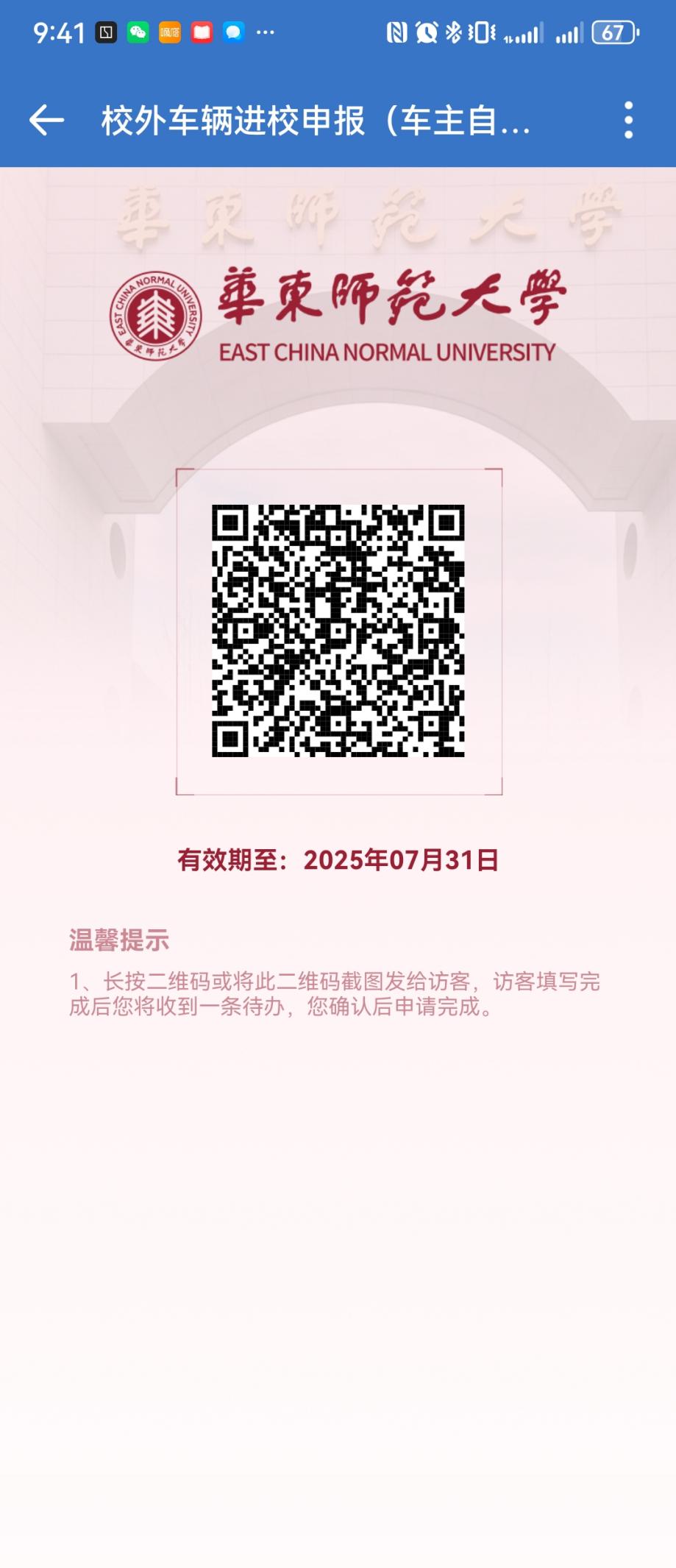Go back using the arrow icon

point(46,121)
